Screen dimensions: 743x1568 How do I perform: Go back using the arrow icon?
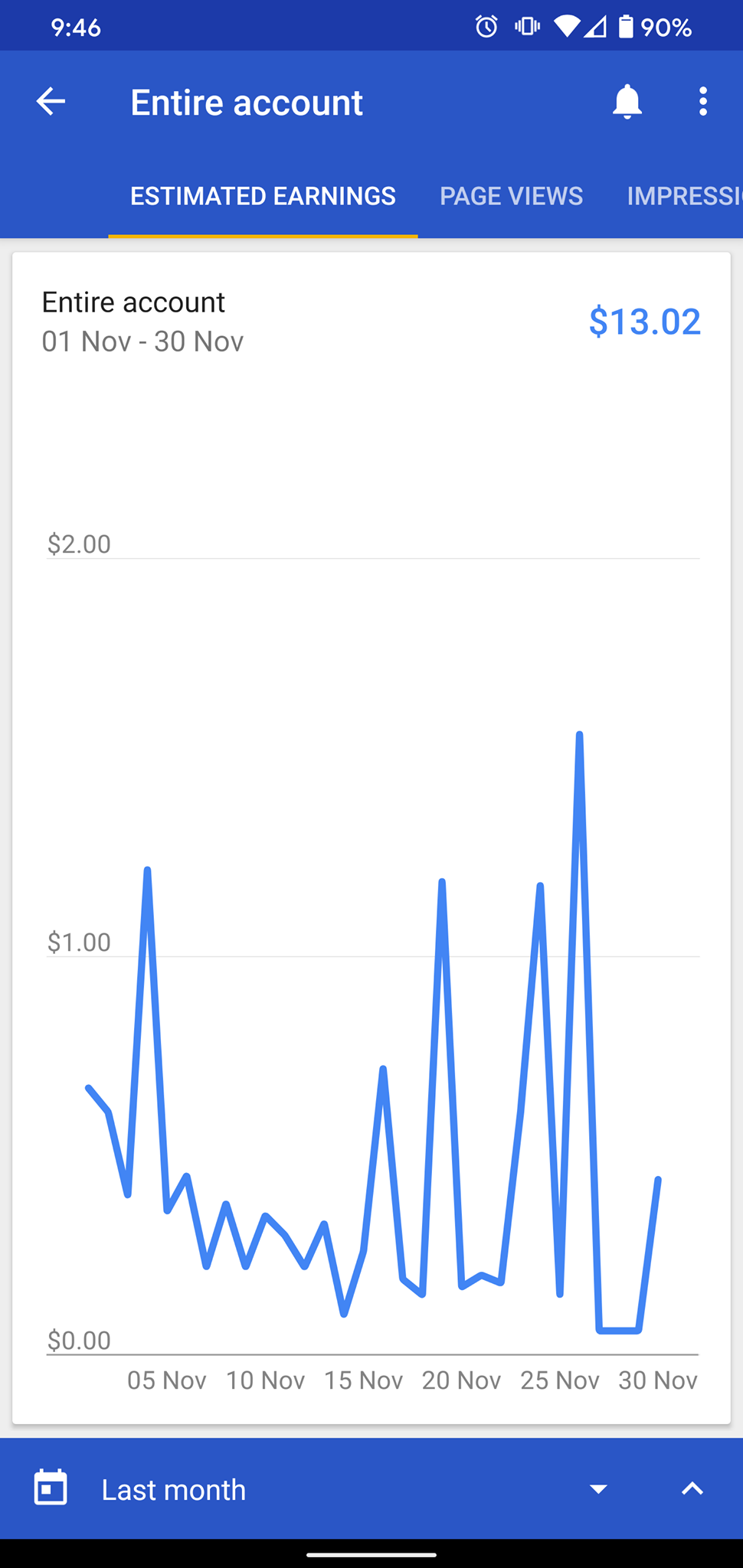coord(51,102)
